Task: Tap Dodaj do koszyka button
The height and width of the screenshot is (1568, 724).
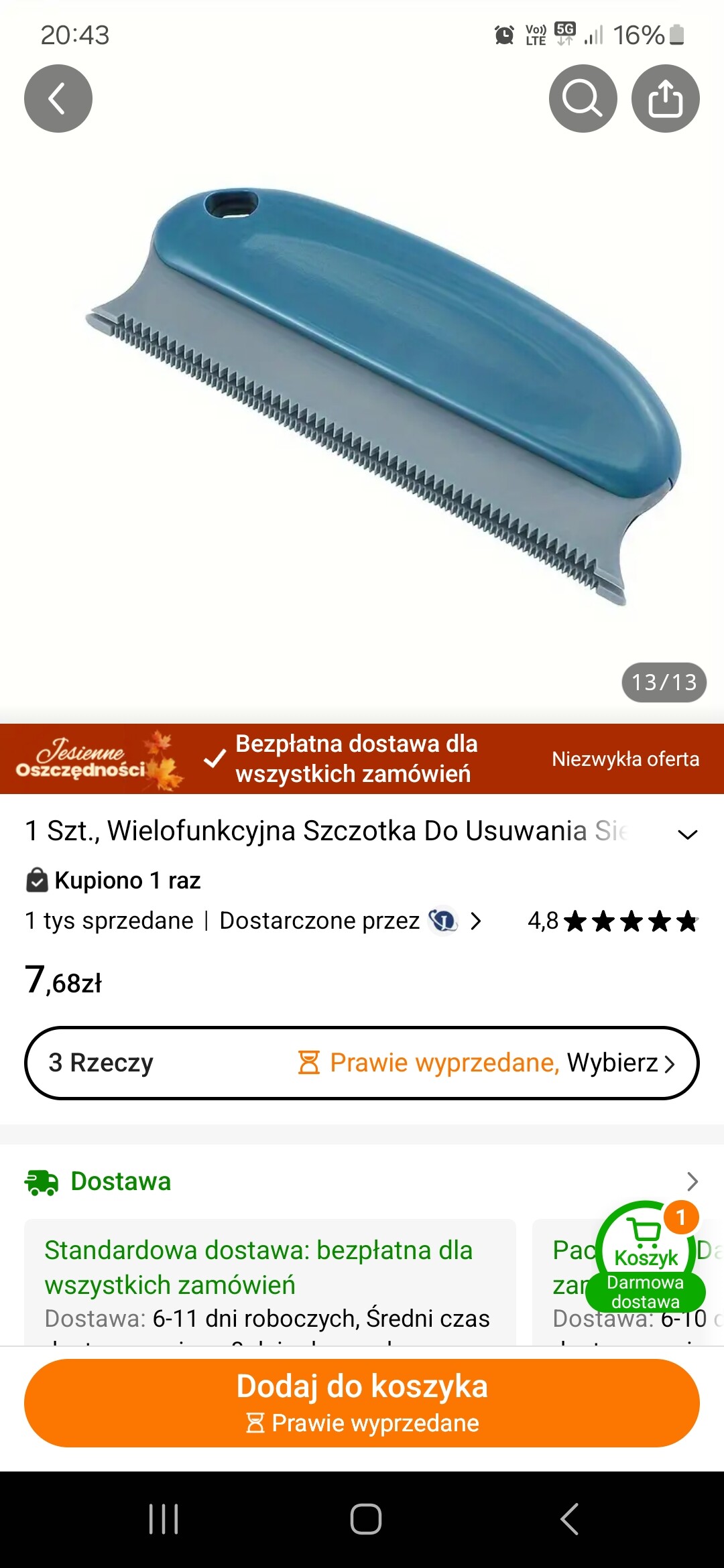Action: (x=362, y=1402)
